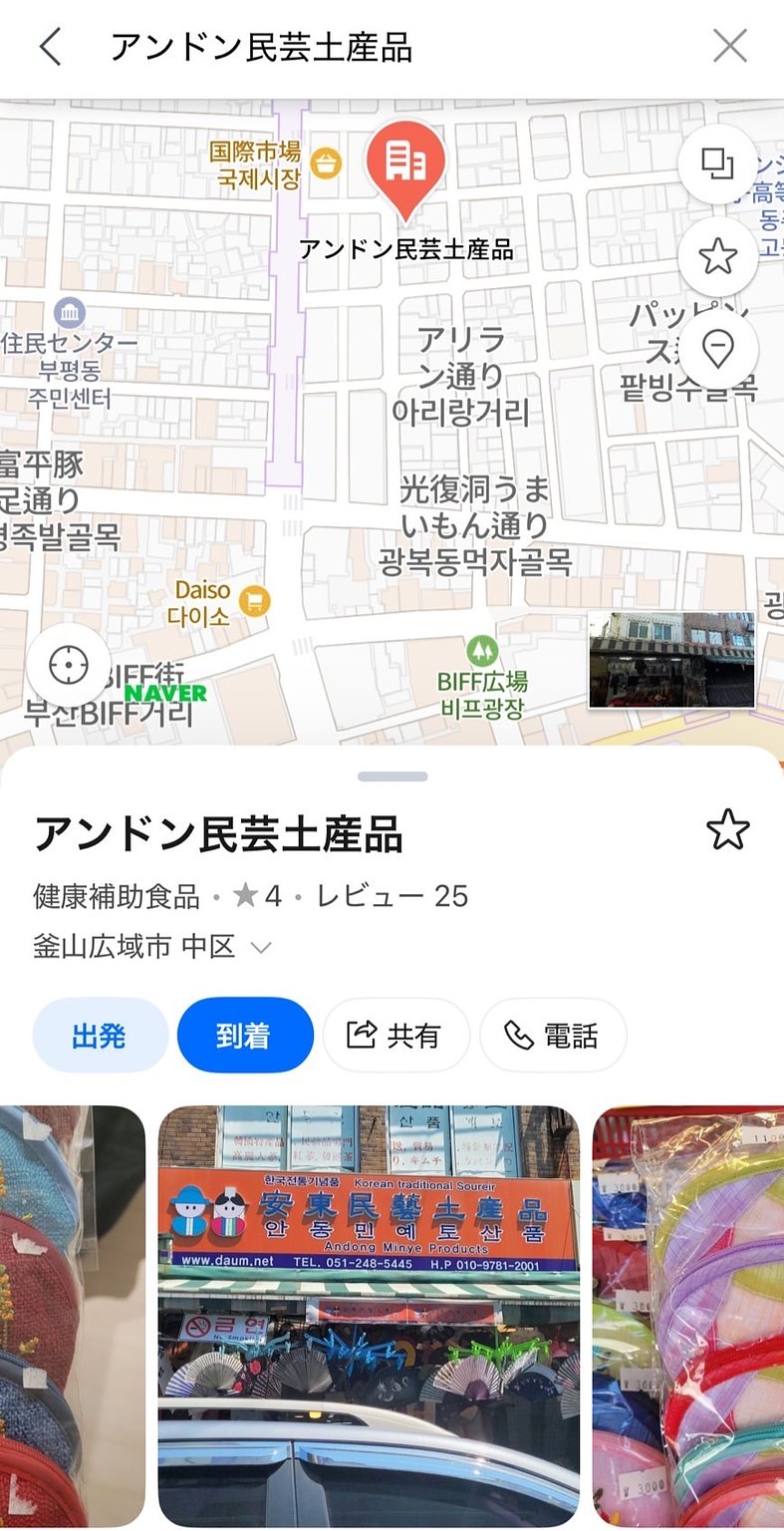
Task: Open the storefront sign photo
Action: click(x=369, y=1316)
